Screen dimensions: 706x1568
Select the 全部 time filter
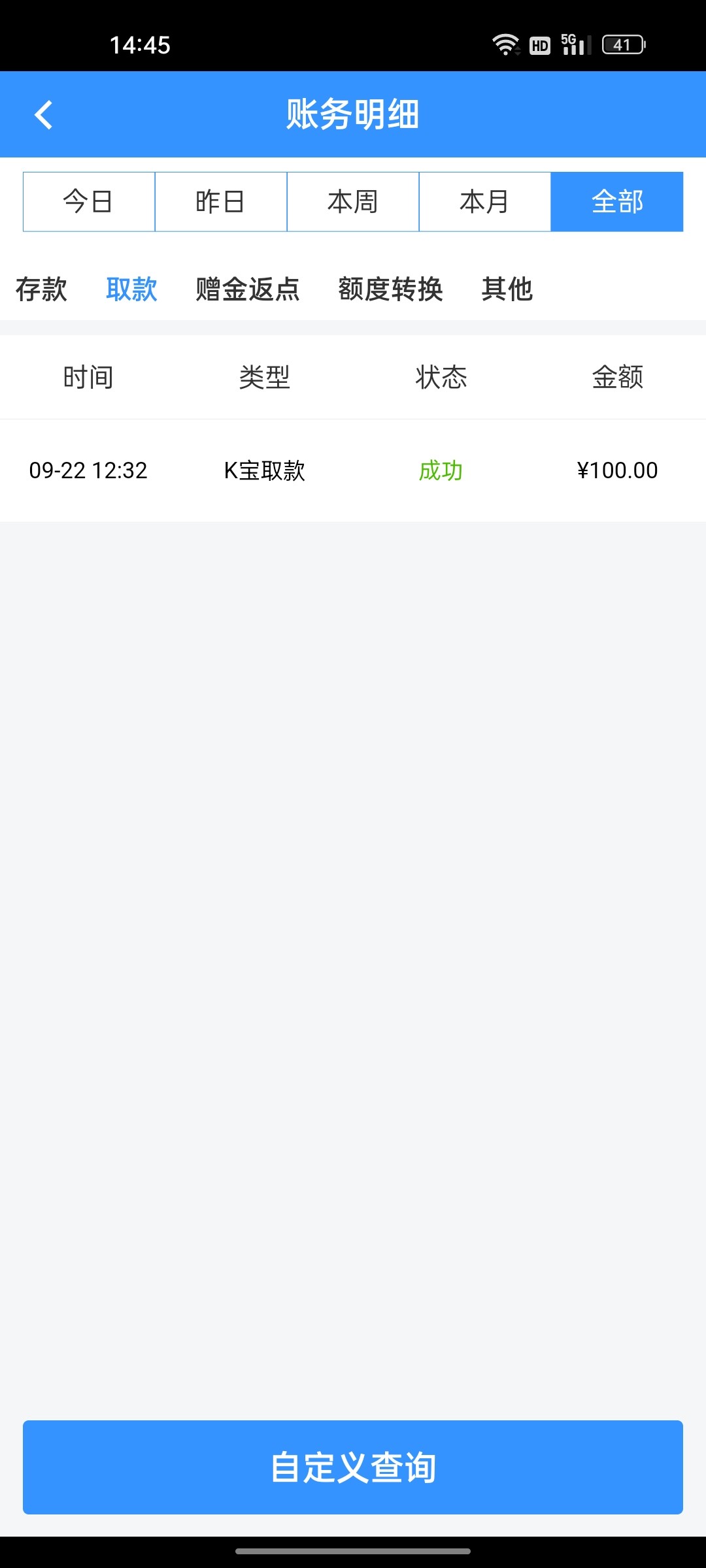coord(617,202)
